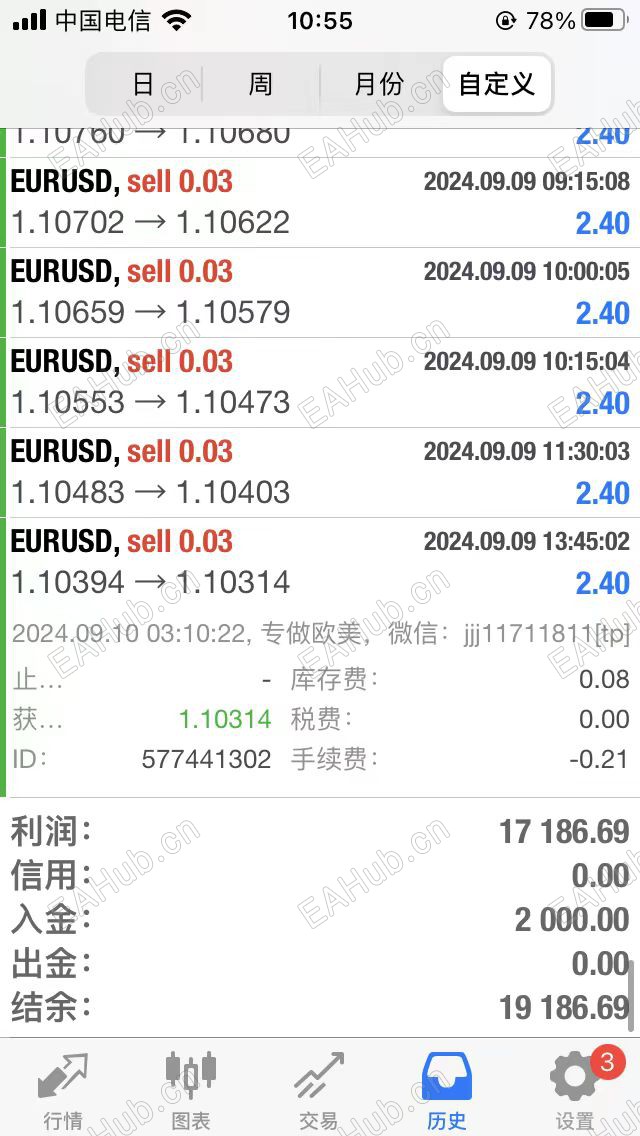Expand the EURUSD sell trade from 09:15:08

click(320, 202)
